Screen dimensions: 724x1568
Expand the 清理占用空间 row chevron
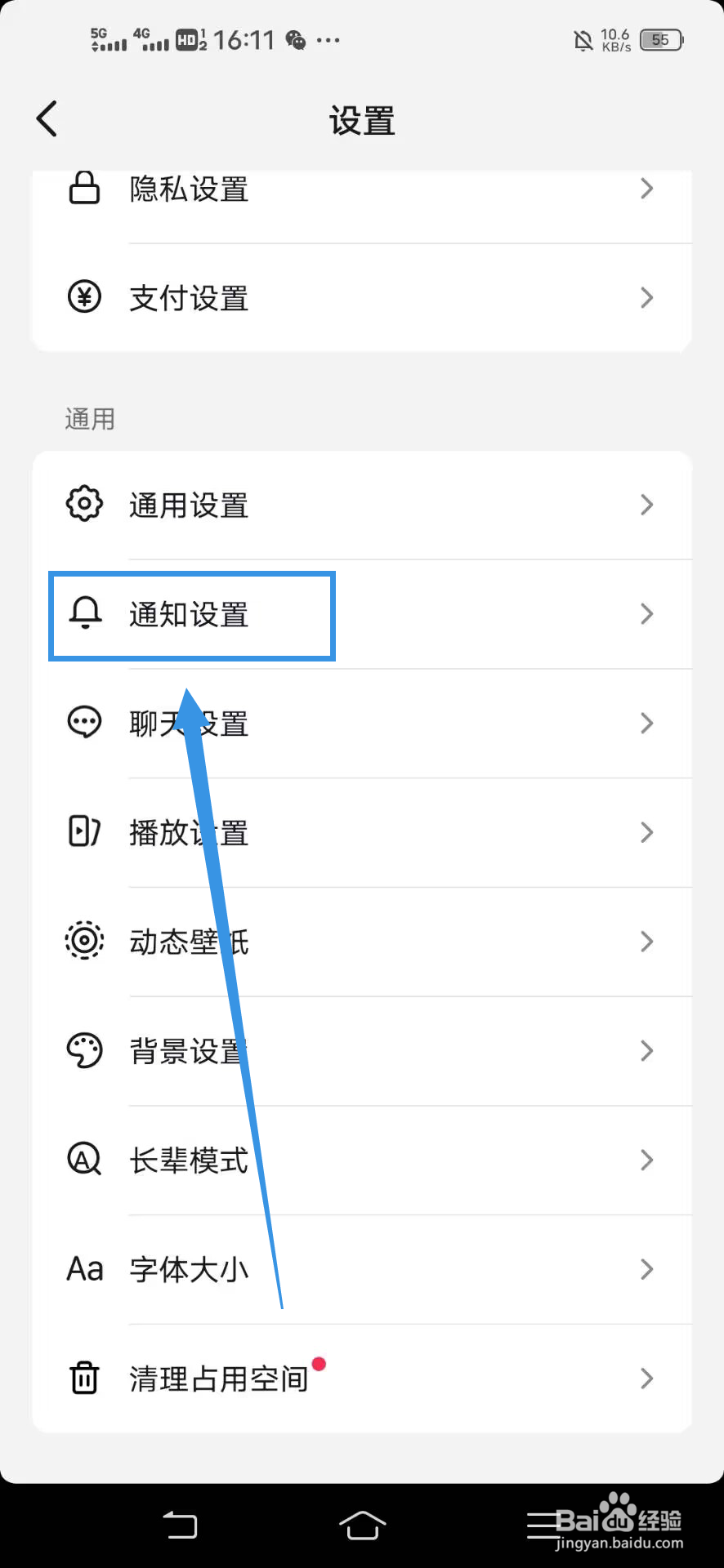pyautogui.click(x=646, y=1379)
